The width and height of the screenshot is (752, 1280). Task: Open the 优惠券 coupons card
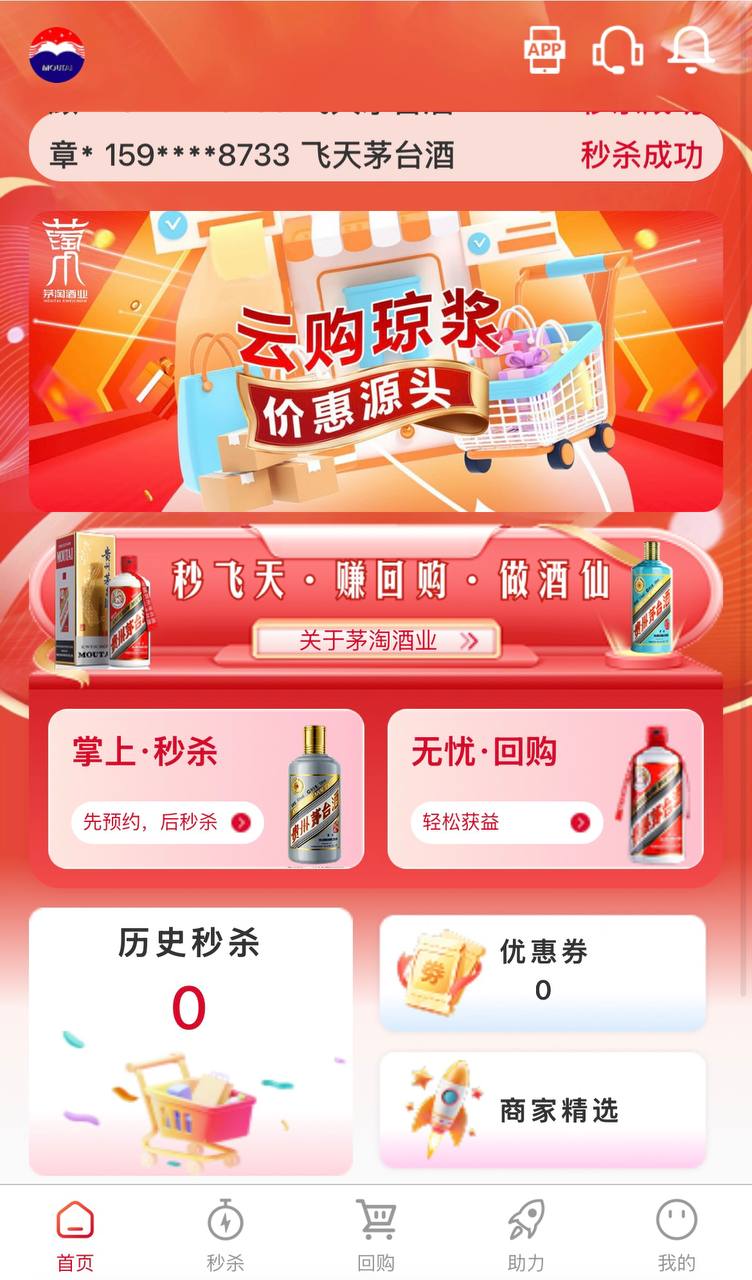(542, 971)
